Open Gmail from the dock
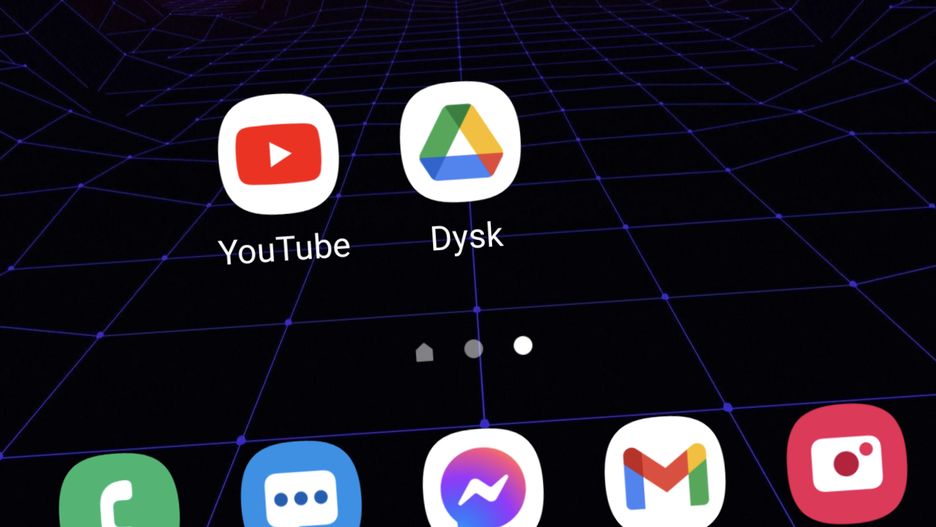This screenshot has height=527, width=936. click(664, 475)
